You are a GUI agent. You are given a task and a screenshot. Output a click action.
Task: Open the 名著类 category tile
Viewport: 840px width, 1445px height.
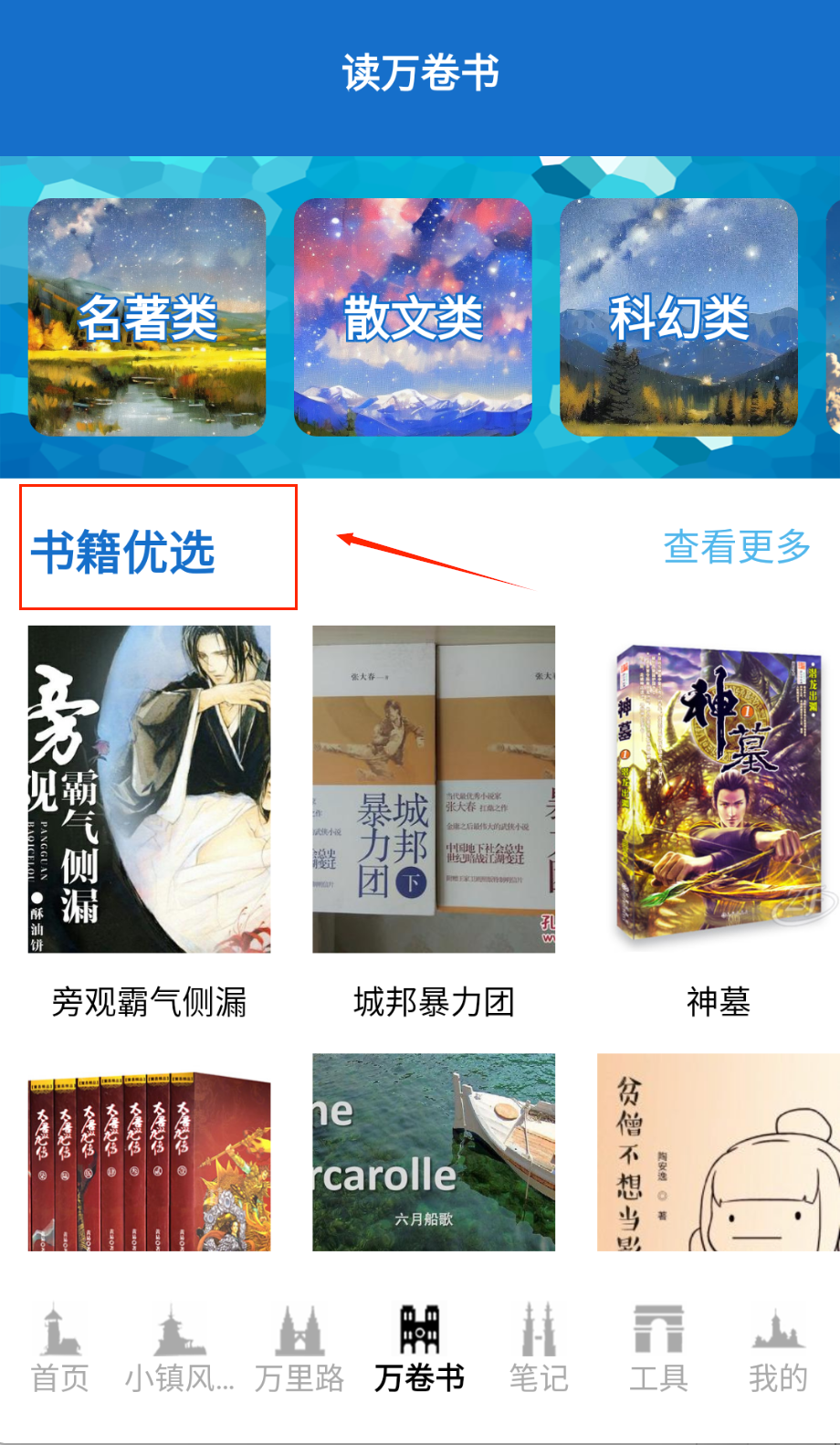click(147, 317)
